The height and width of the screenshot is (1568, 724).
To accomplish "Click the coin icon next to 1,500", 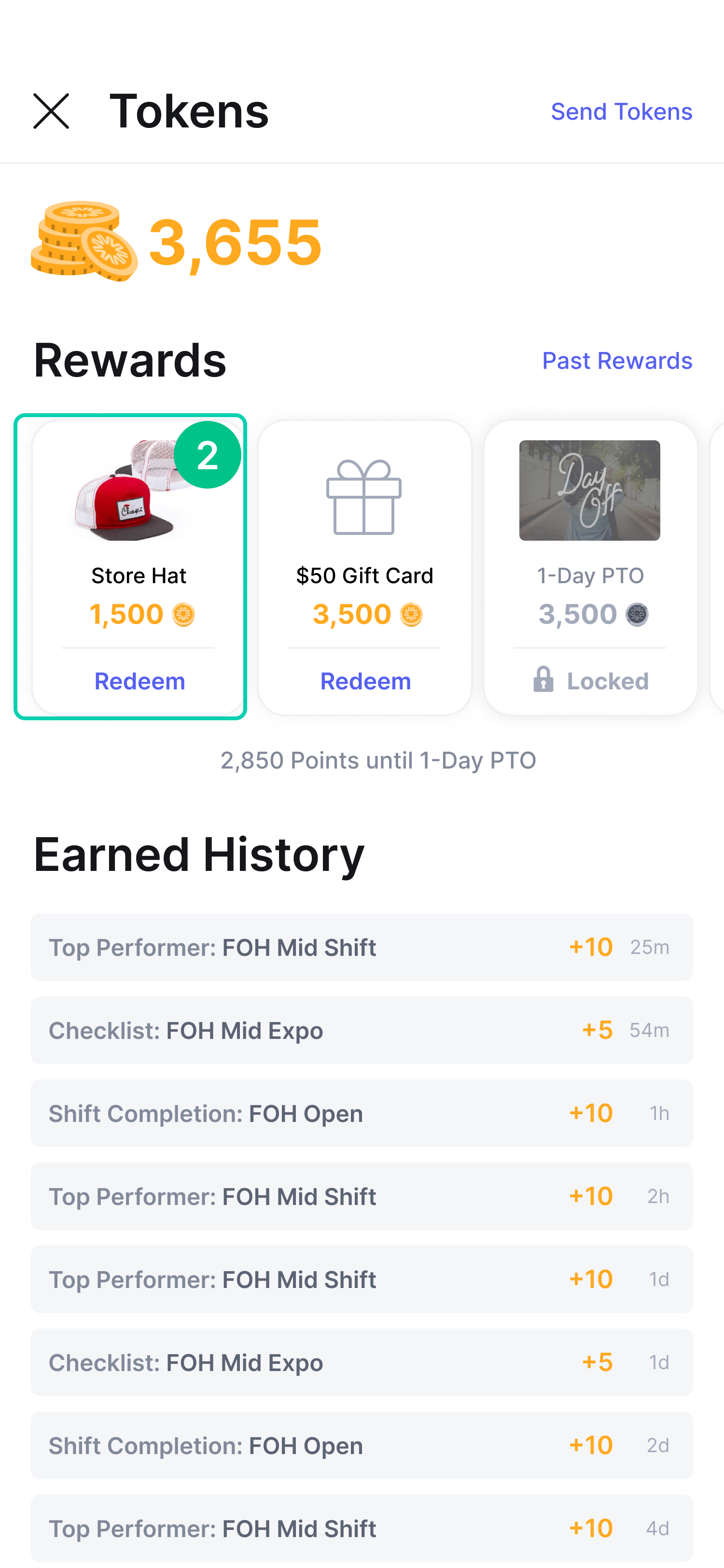I will click(x=183, y=614).
